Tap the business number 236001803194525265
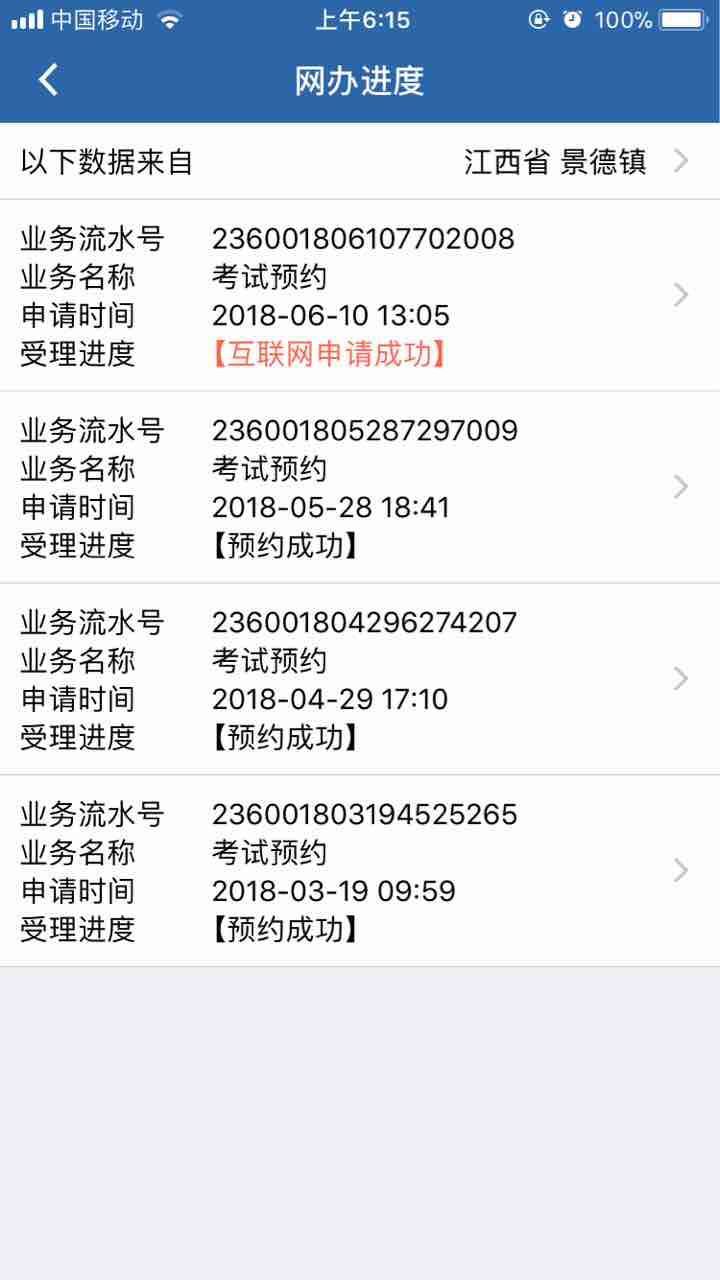This screenshot has width=720, height=1280. pyautogui.click(x=365, y=815)
